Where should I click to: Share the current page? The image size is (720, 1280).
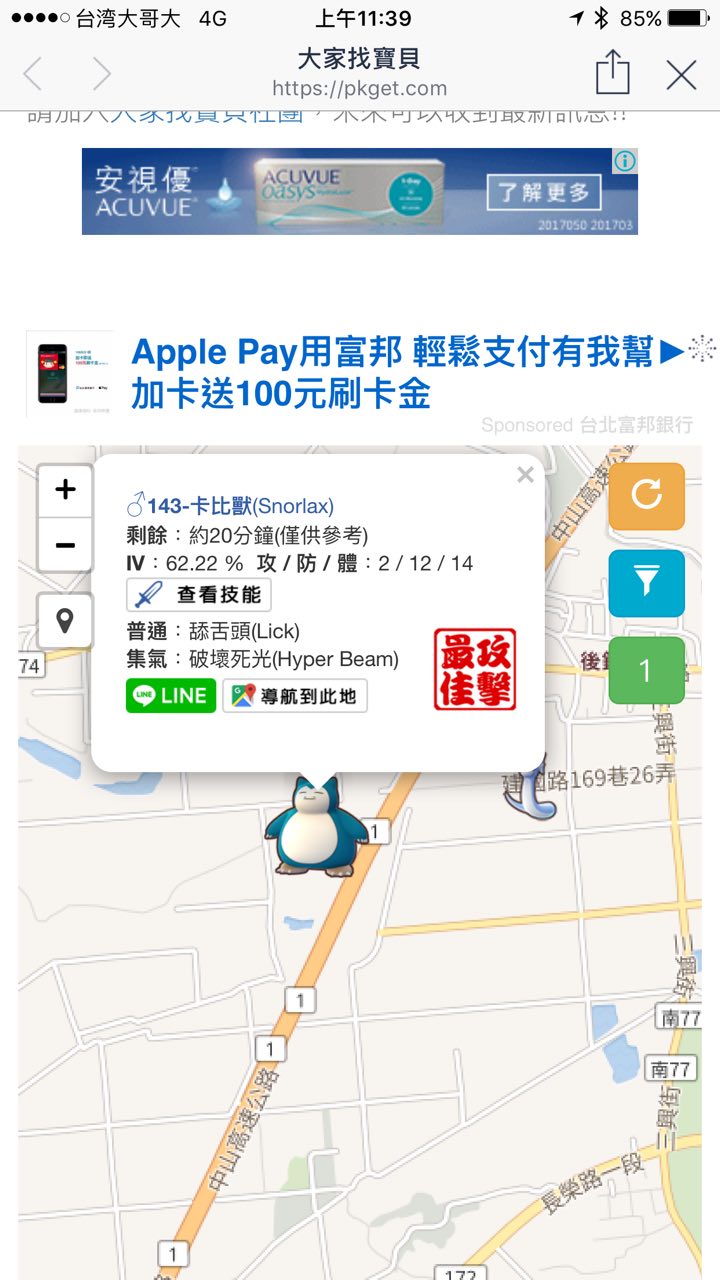click(612, 73)
